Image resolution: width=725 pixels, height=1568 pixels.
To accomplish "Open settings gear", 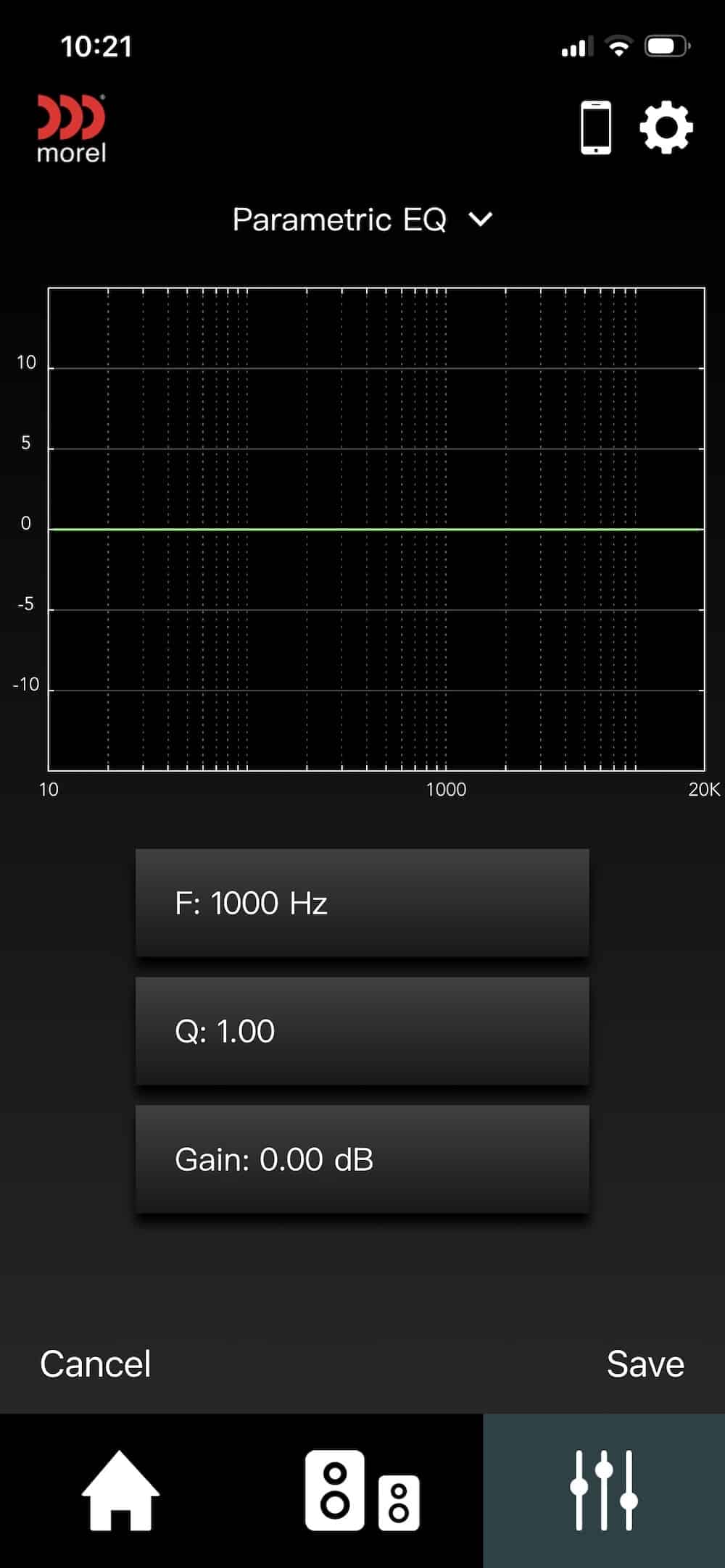I will tap(666, 128).
